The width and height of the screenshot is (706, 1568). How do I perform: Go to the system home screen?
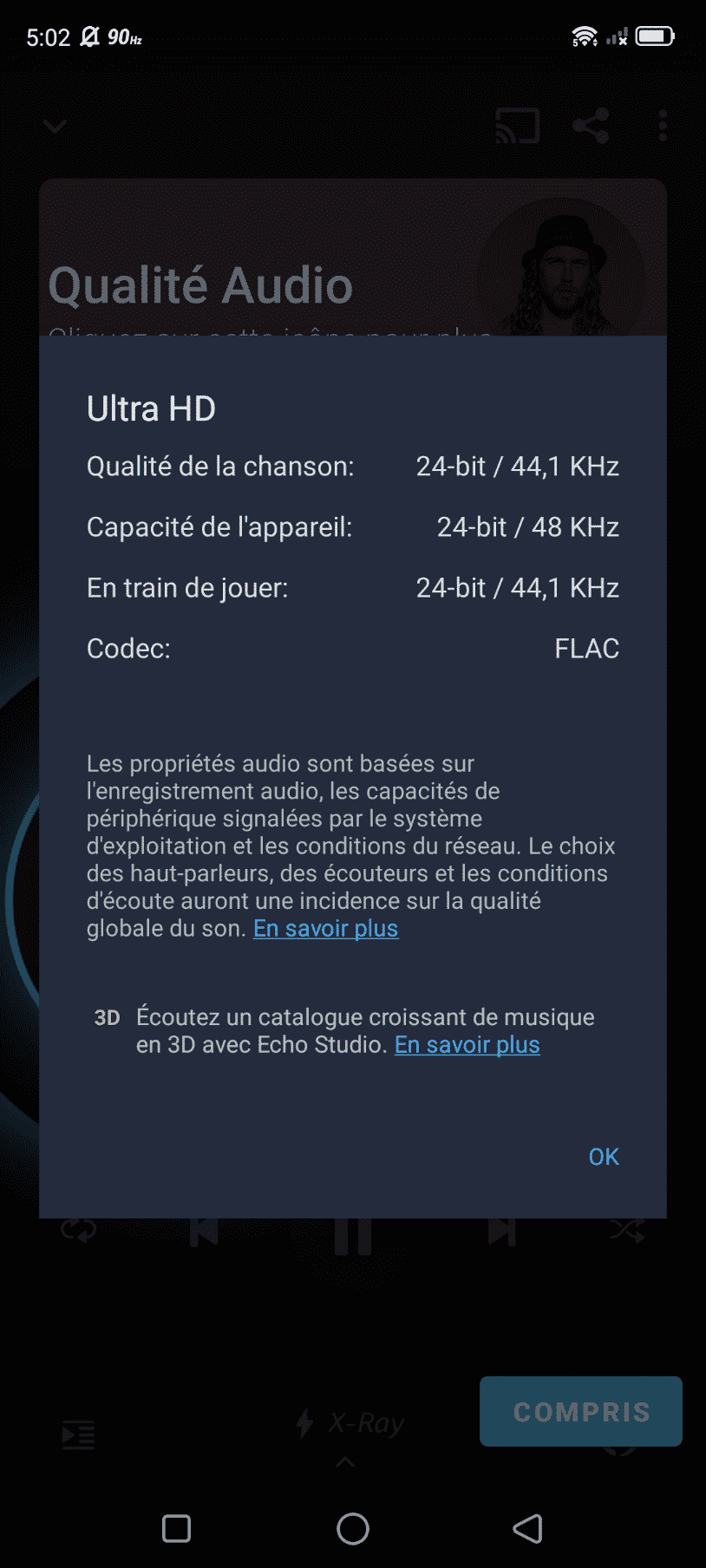pos(353,1528)
